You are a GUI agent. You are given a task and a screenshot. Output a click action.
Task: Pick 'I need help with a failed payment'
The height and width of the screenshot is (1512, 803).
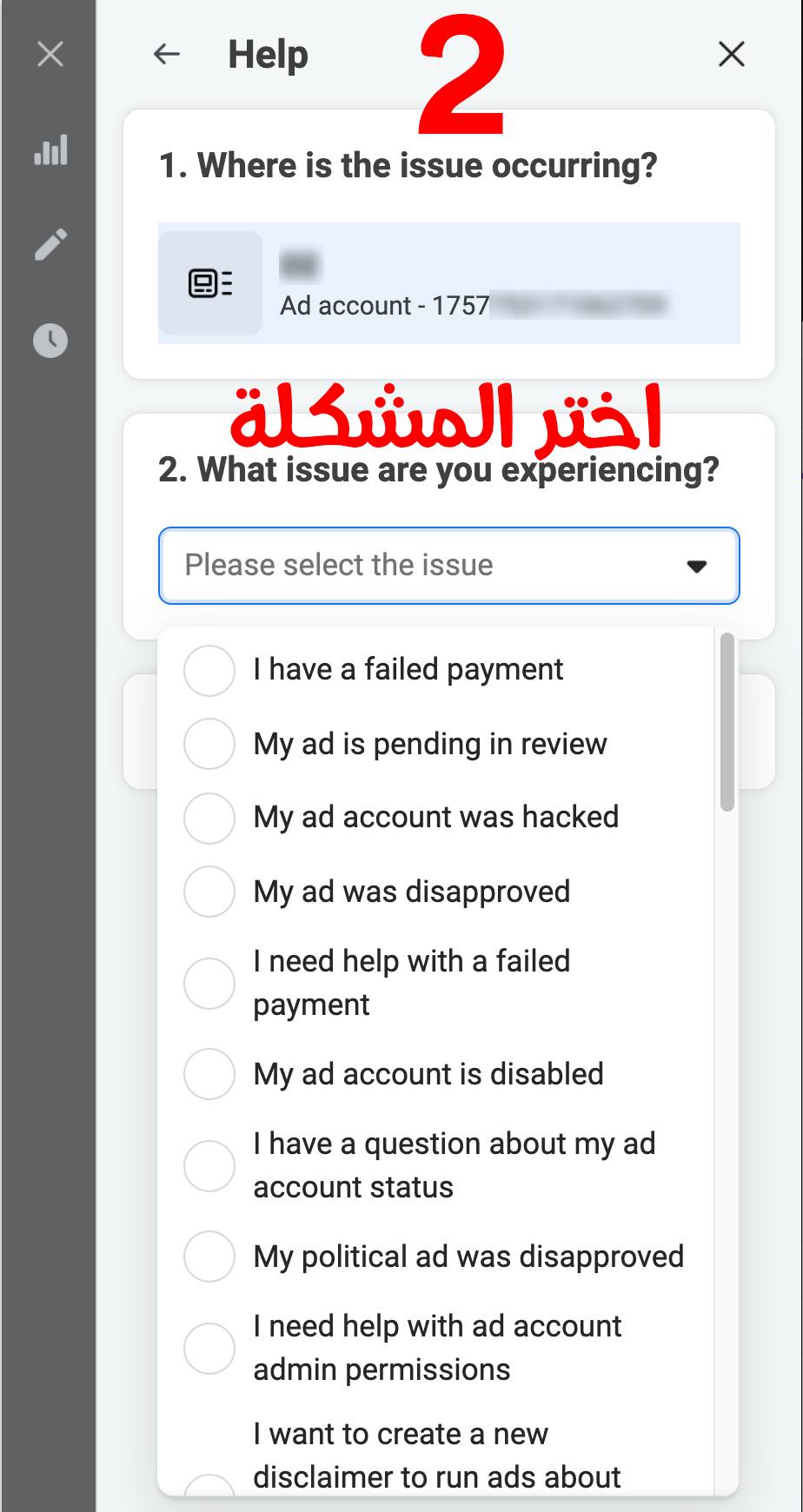point(209,983)
